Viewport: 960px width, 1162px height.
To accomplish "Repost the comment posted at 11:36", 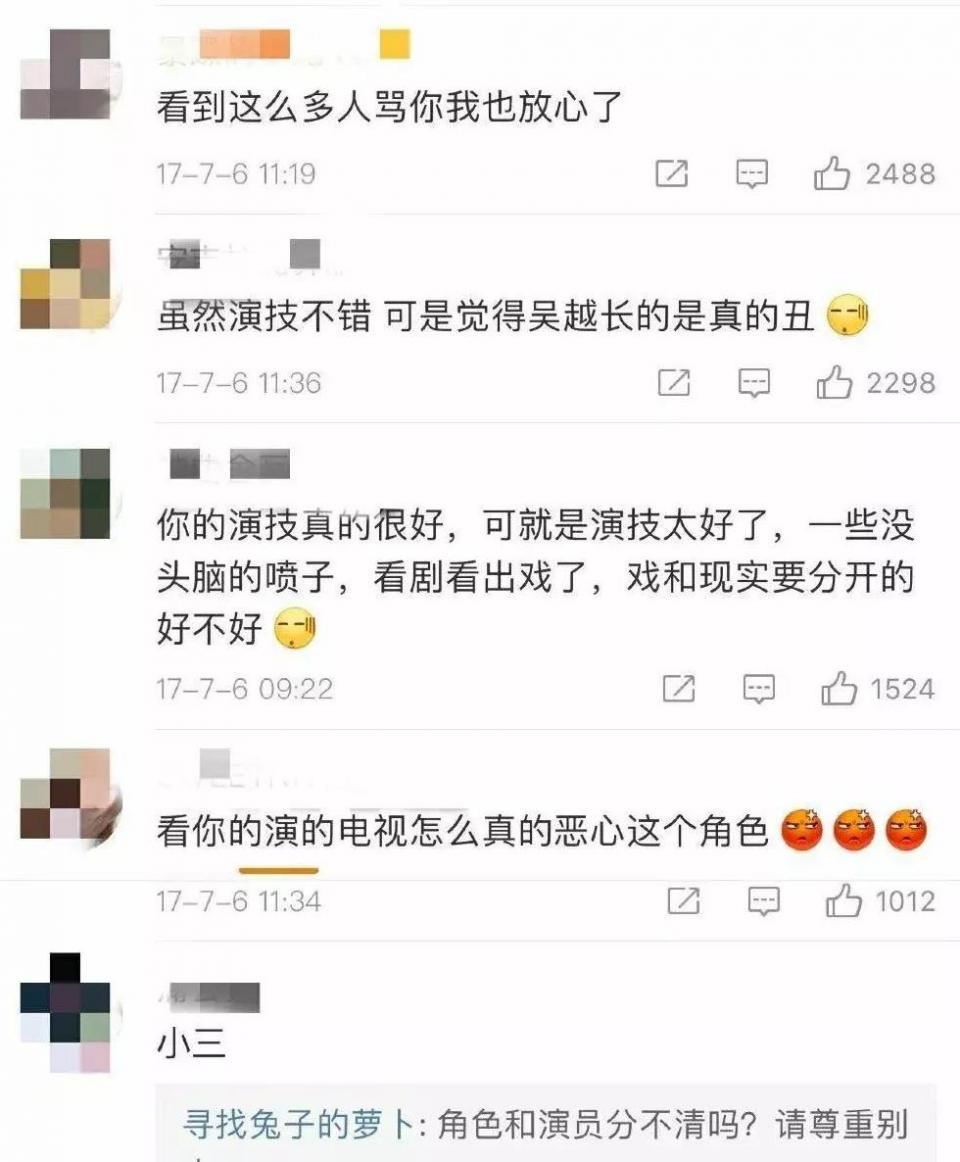I will click(674, 383).
